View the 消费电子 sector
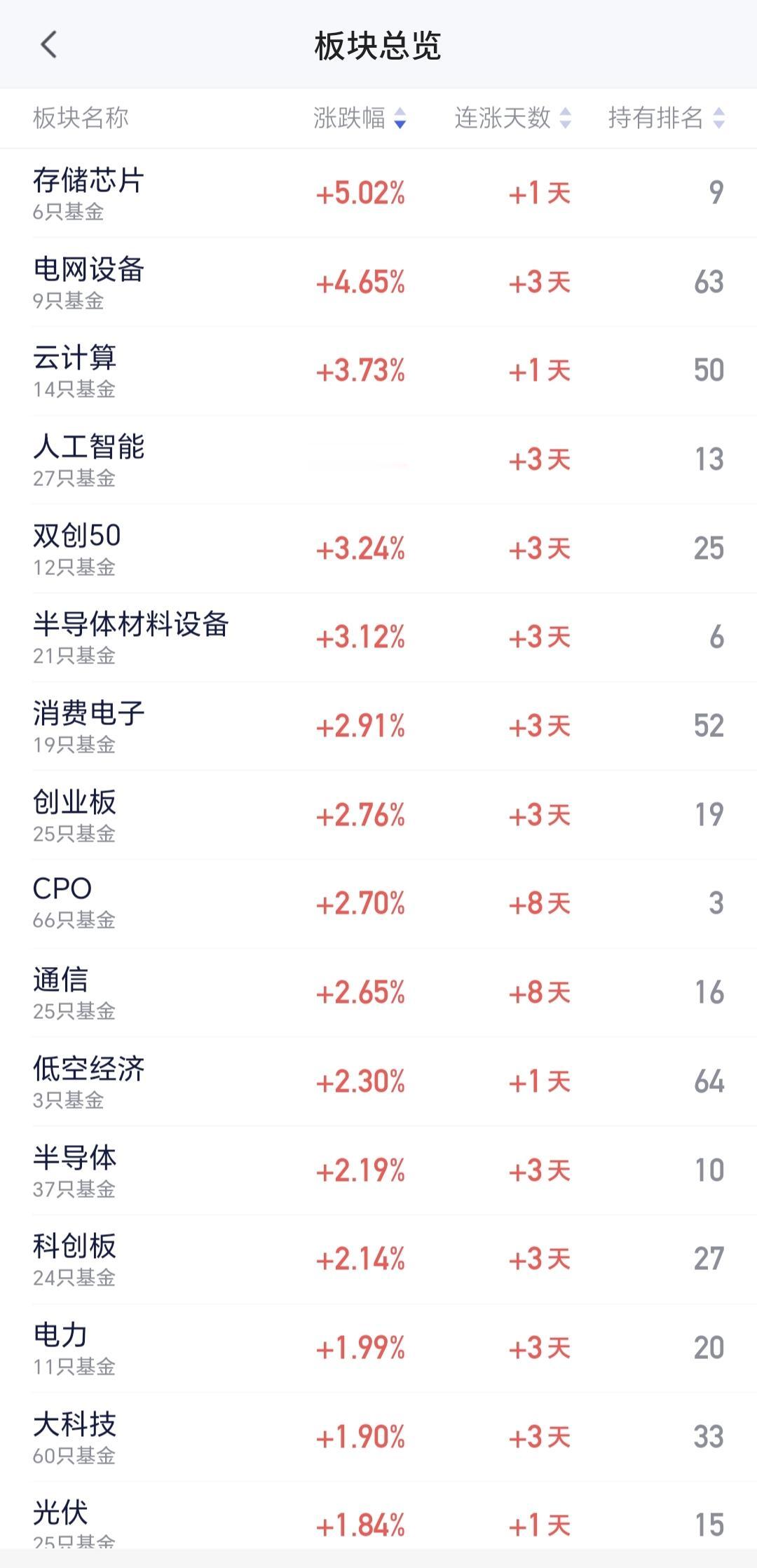The height and width of the screenshot is (1568, 757). tap(378, 726)
